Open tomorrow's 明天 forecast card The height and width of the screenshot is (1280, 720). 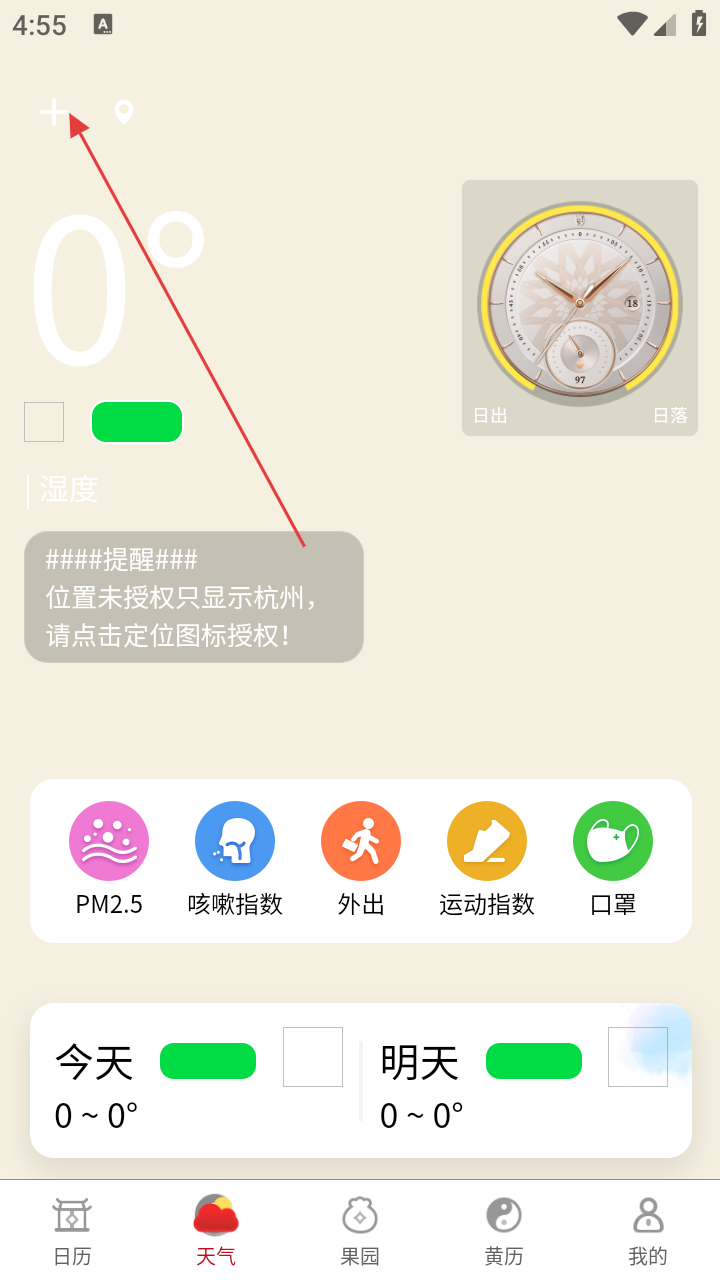click(x=523, y=1082)
